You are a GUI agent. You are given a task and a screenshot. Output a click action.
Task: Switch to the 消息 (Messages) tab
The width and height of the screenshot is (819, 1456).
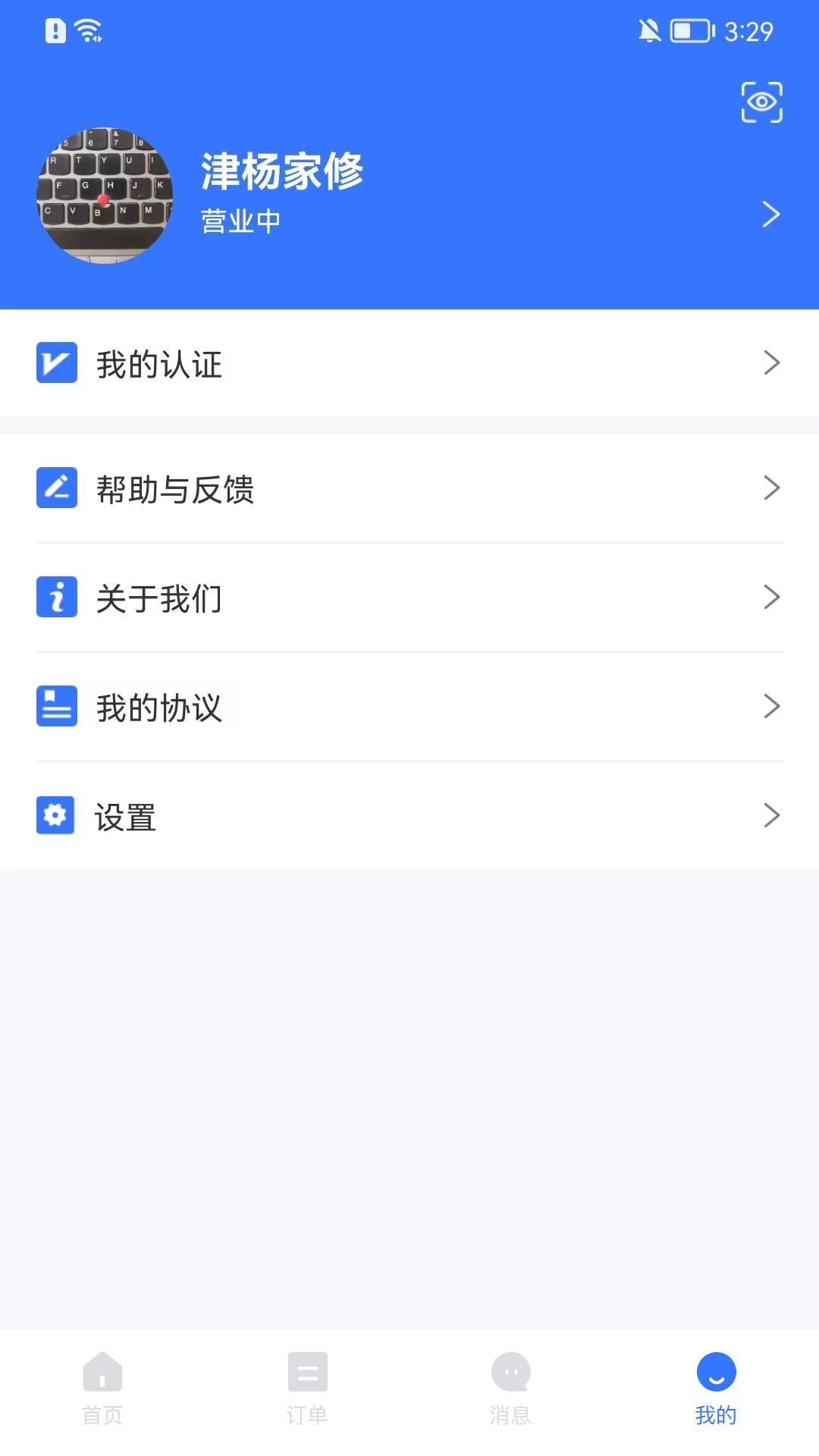coord(510,1388)
